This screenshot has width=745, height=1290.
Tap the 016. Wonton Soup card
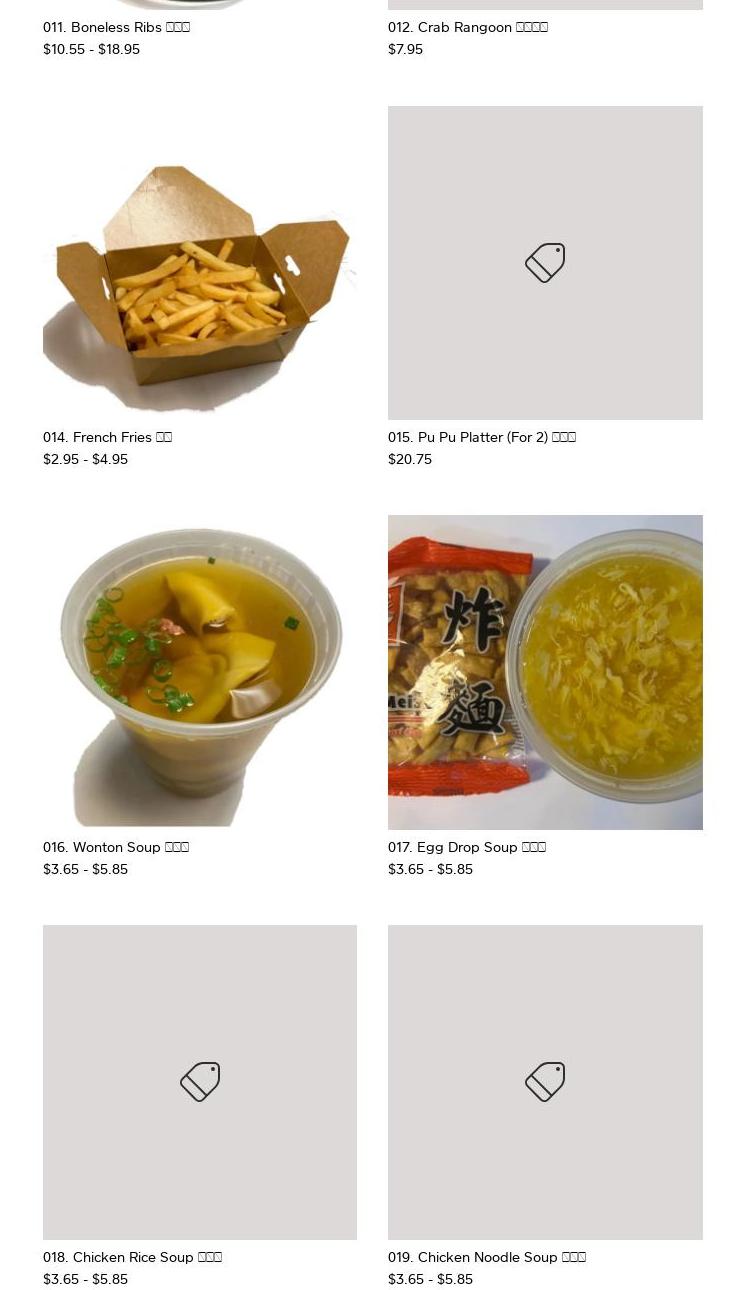tap(200, 672)
